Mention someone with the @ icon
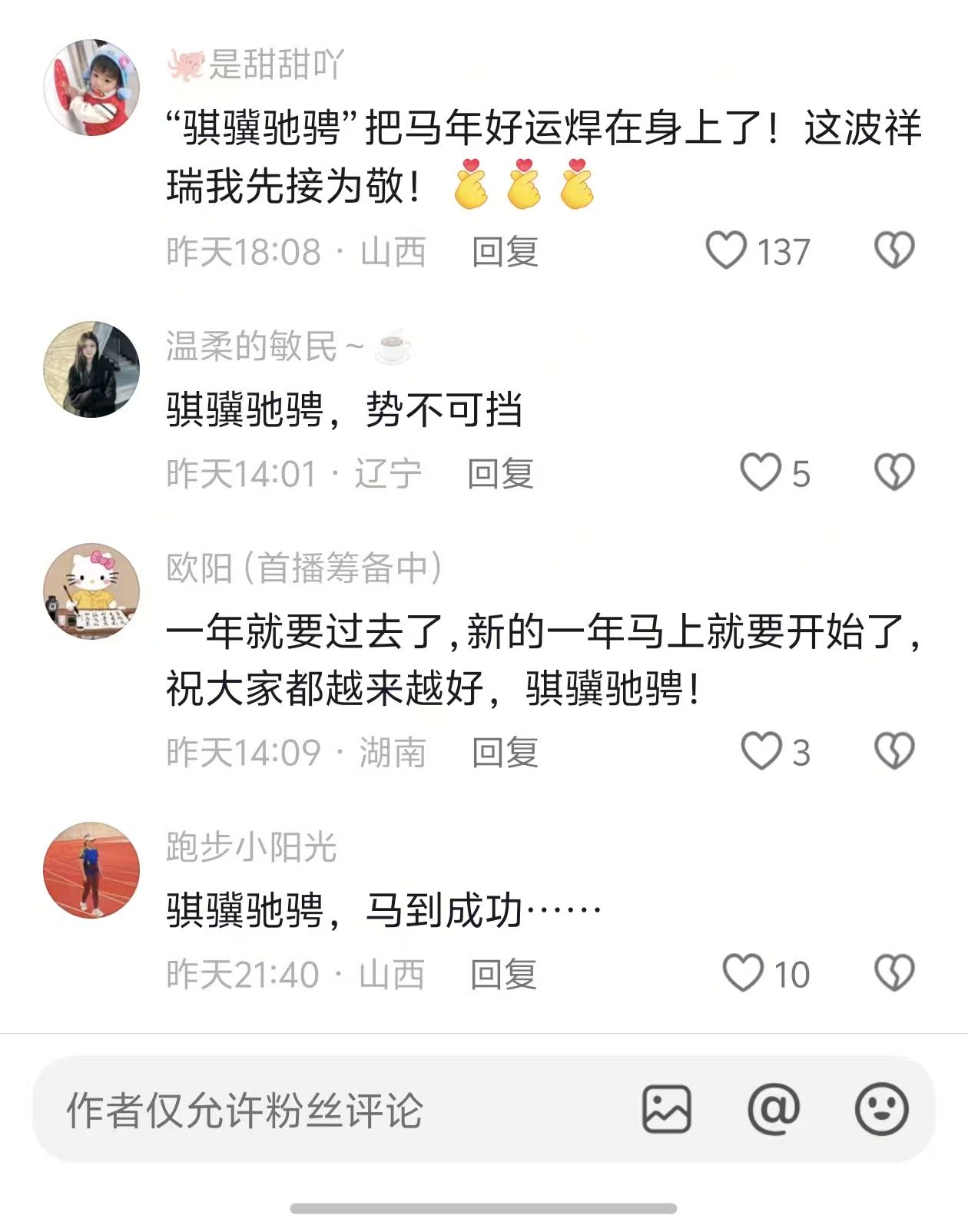 point(774,1110)
